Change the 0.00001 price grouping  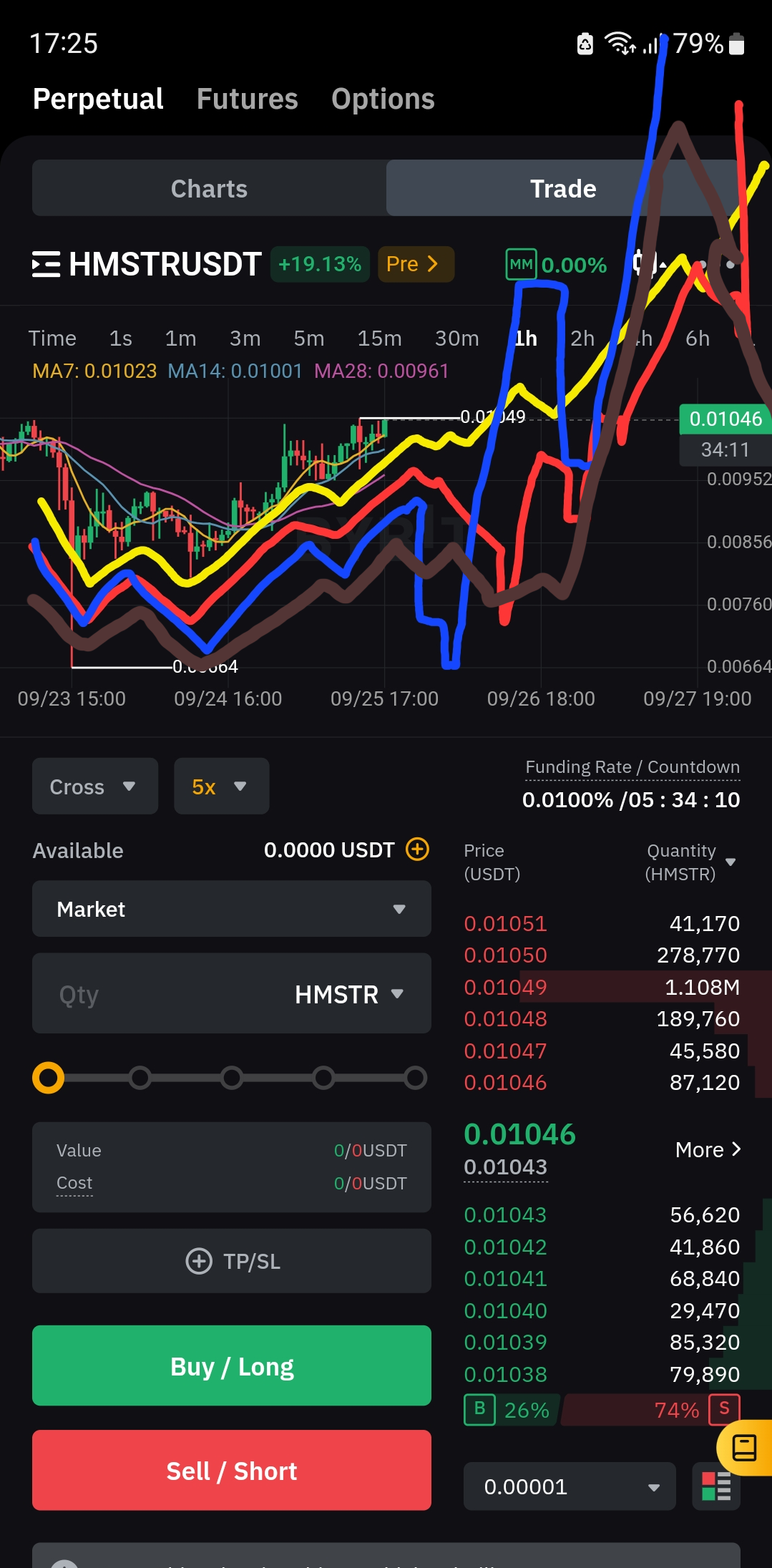(569, 1486)
